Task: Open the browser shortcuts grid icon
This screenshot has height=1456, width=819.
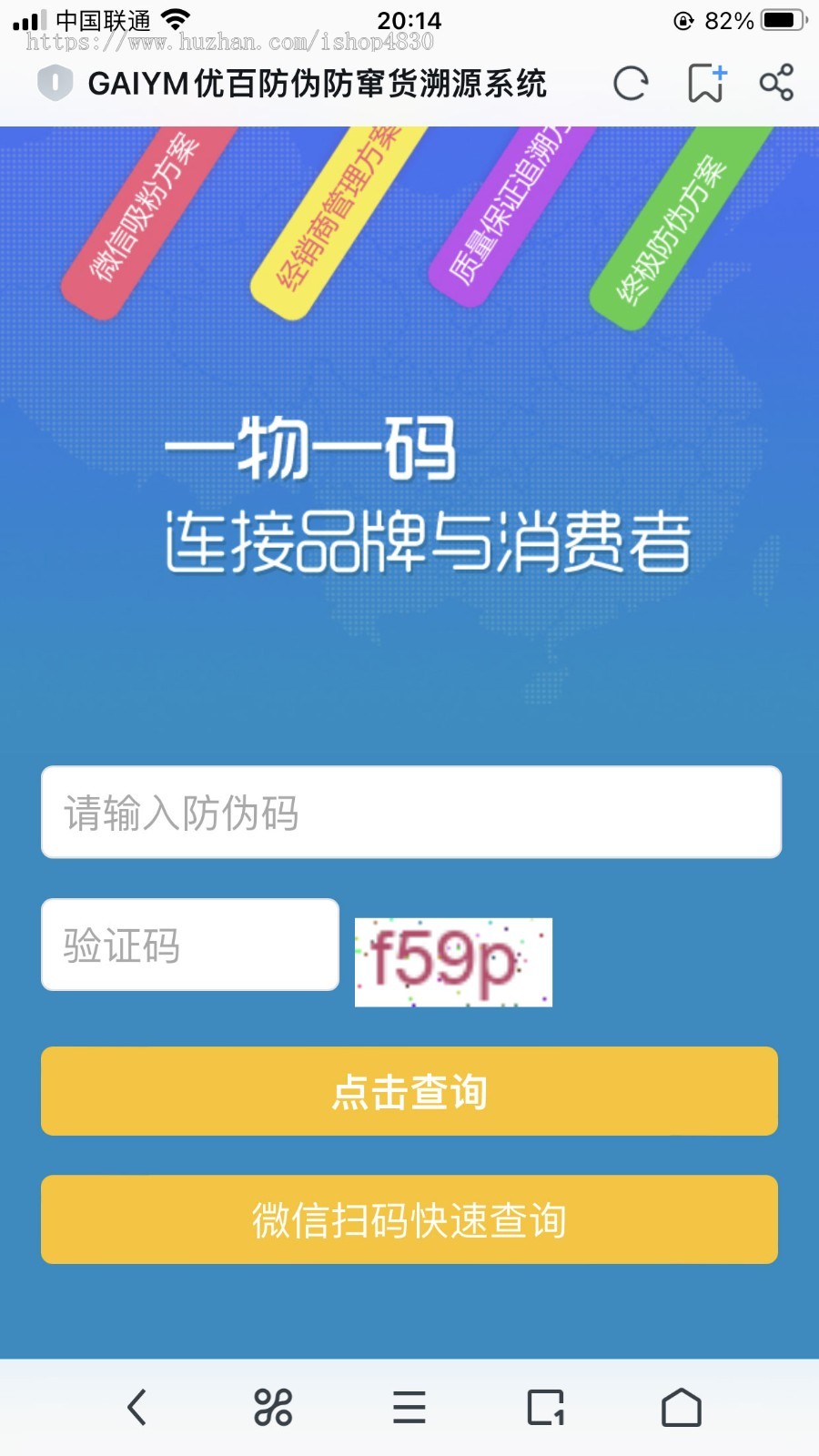Action: [x=273, y=1407]
